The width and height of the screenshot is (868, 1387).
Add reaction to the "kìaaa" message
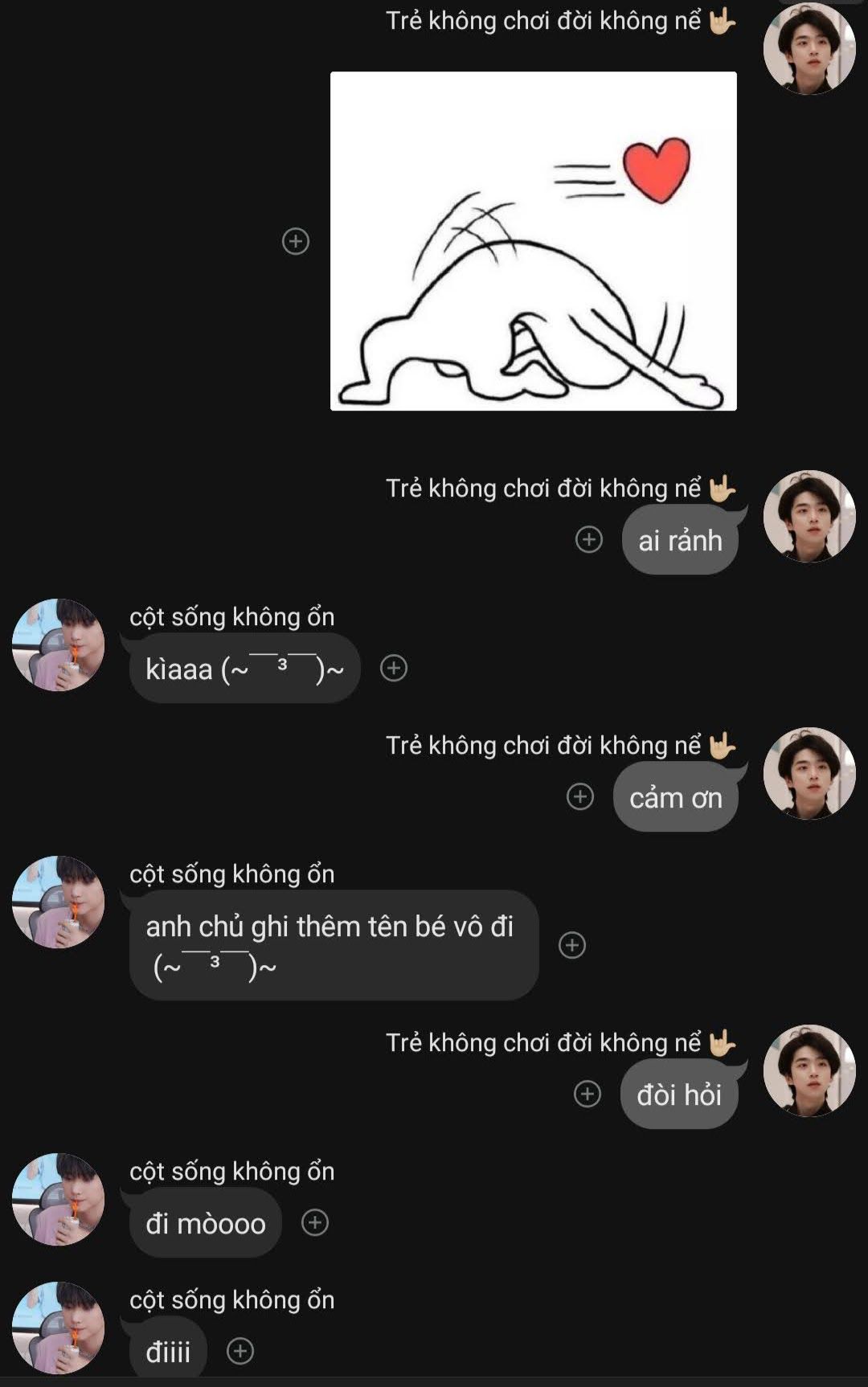click(394, 668)
